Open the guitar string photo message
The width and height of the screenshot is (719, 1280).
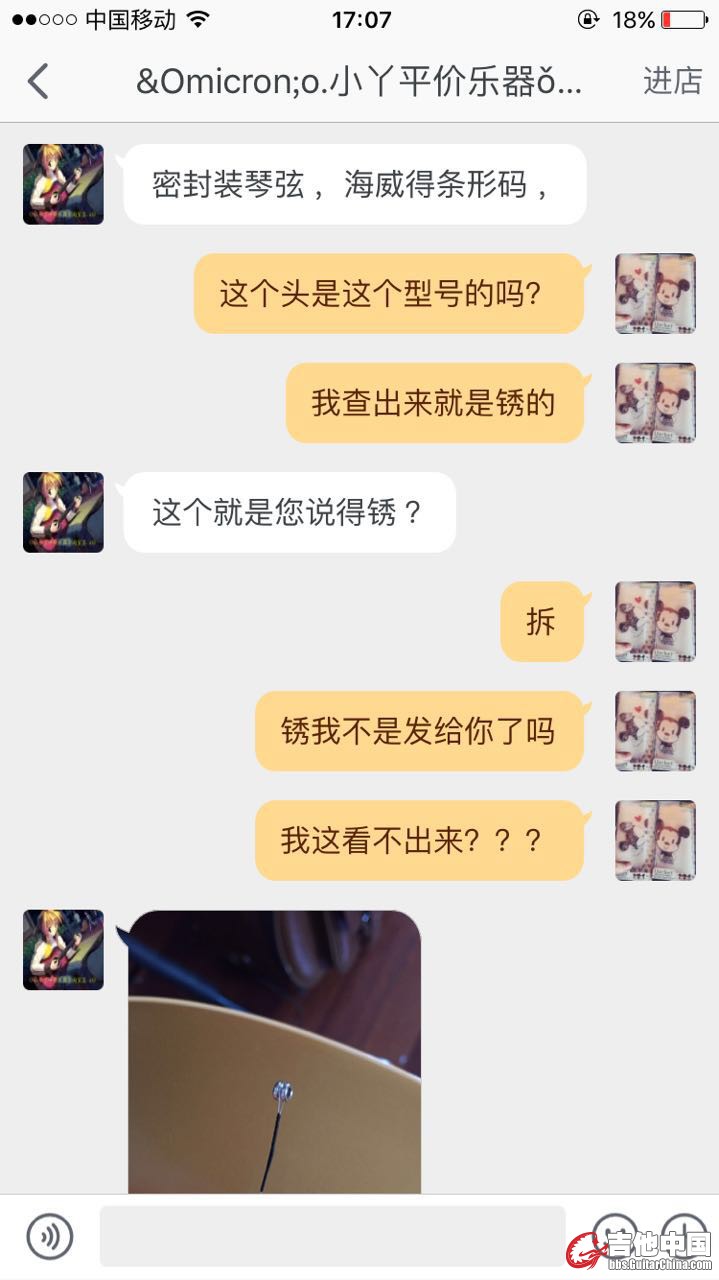274,1050
